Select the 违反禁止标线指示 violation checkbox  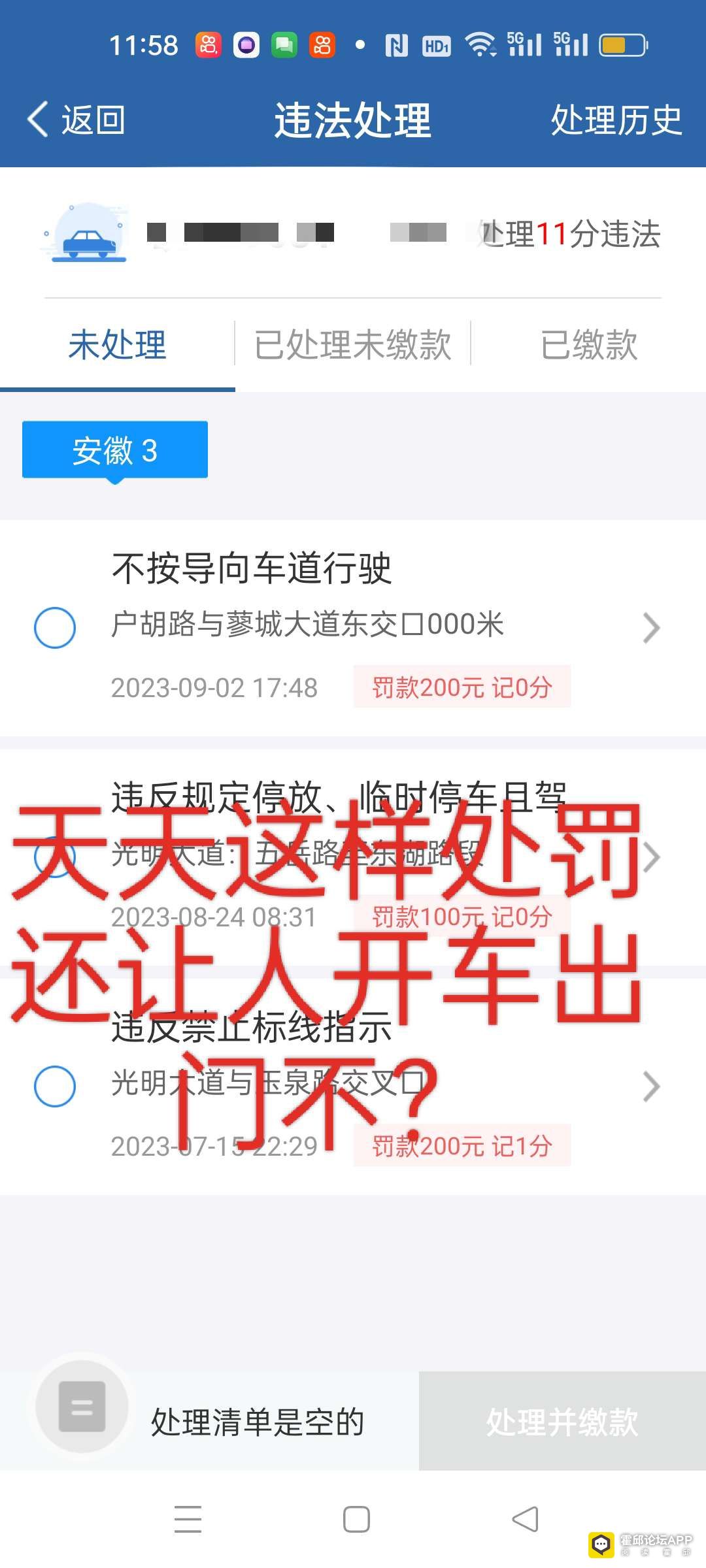point(55,1086)
